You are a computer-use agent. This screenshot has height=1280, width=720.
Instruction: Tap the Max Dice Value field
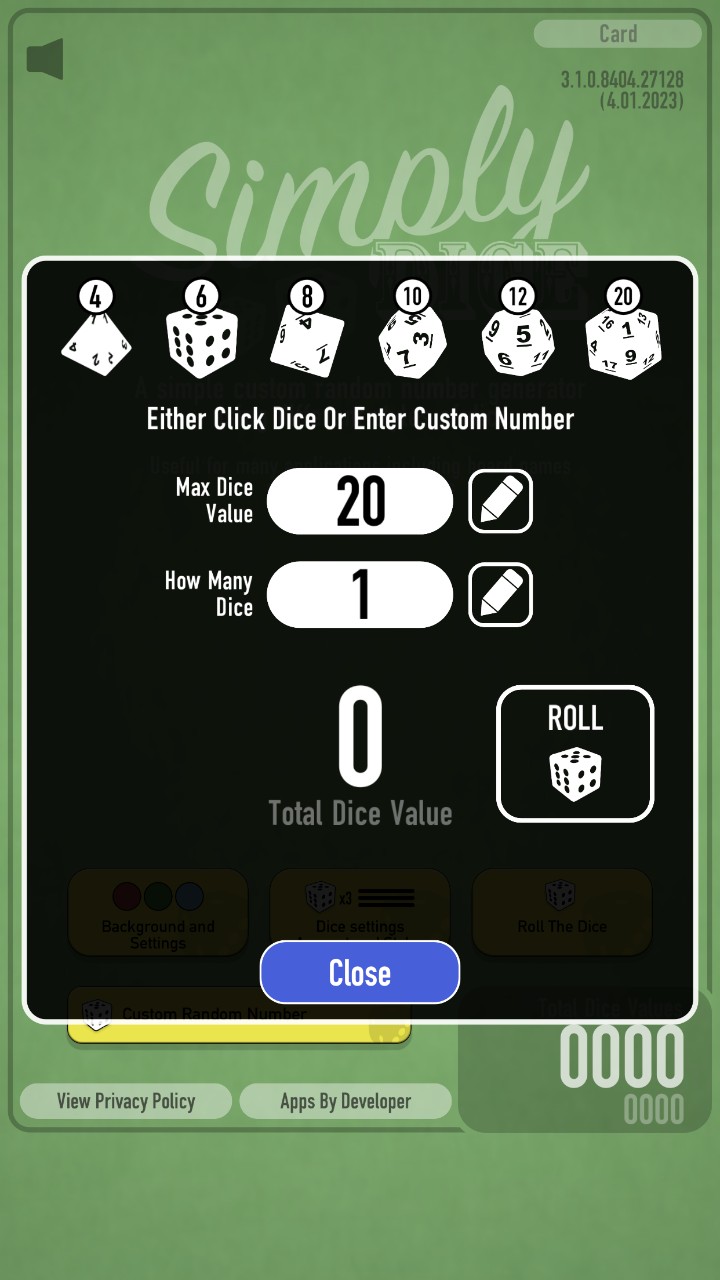360,501
